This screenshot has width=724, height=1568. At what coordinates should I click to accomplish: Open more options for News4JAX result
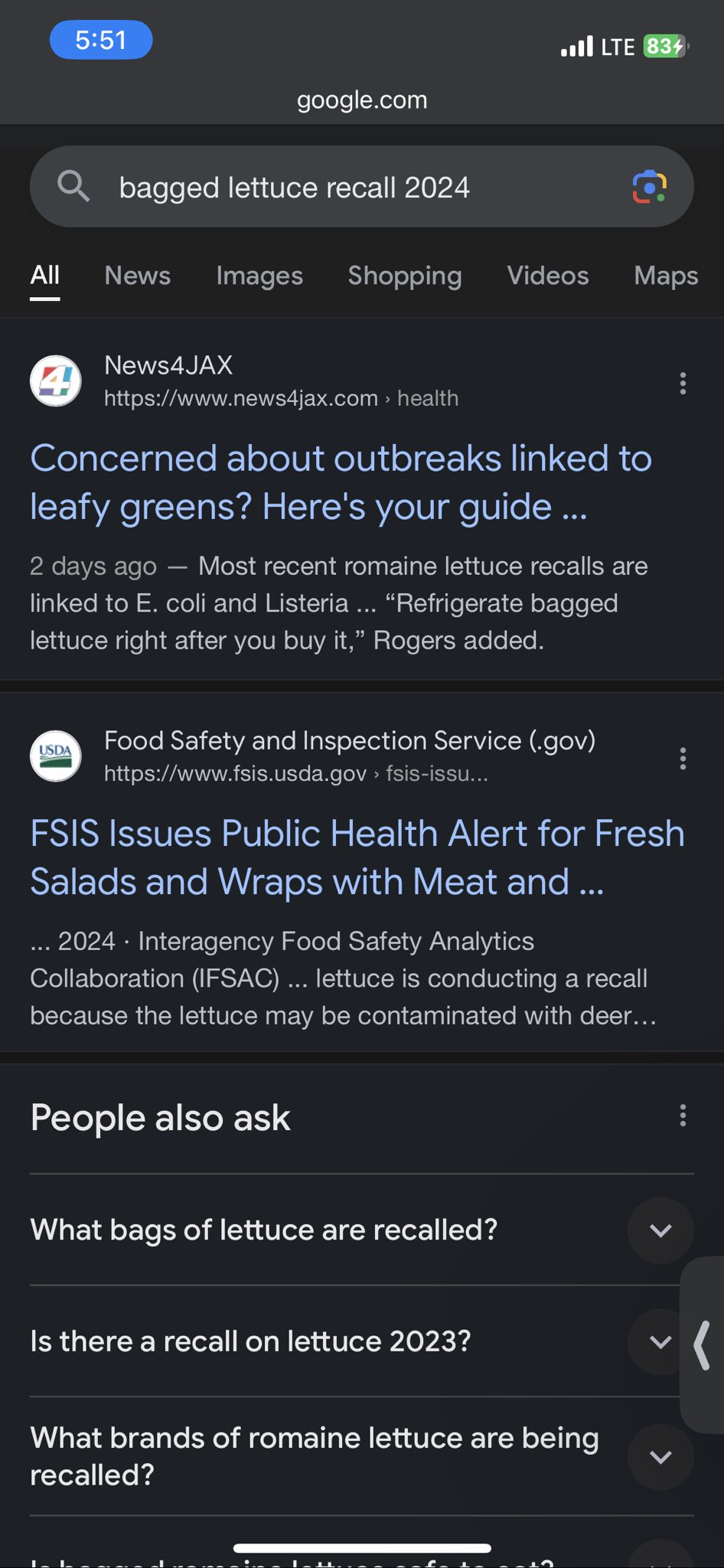click(683, 383)
